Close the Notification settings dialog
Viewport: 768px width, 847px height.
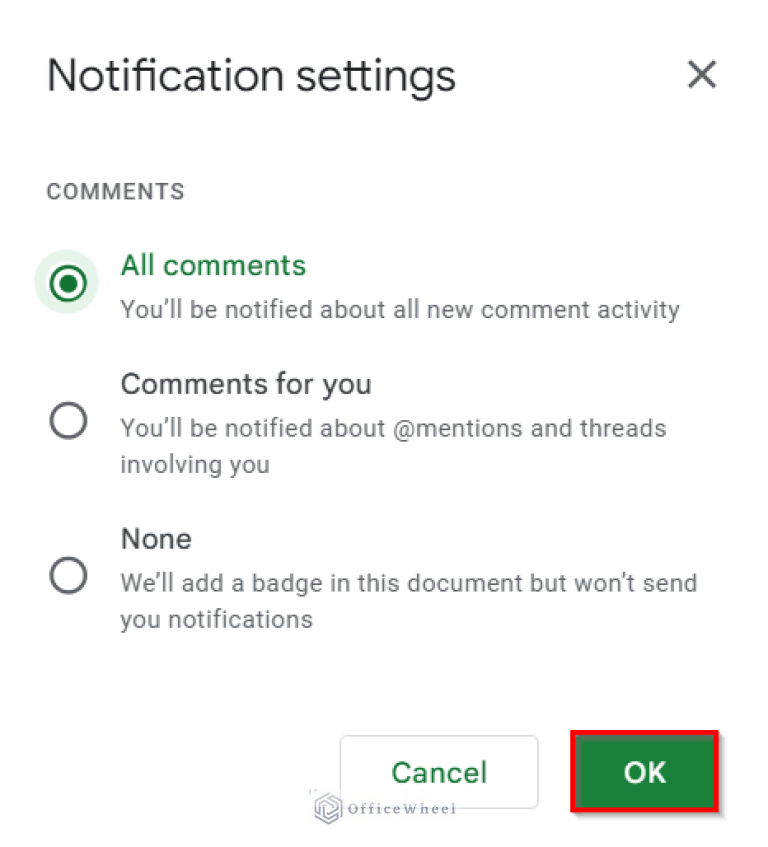pyautogui.click(x=702, y=74)
